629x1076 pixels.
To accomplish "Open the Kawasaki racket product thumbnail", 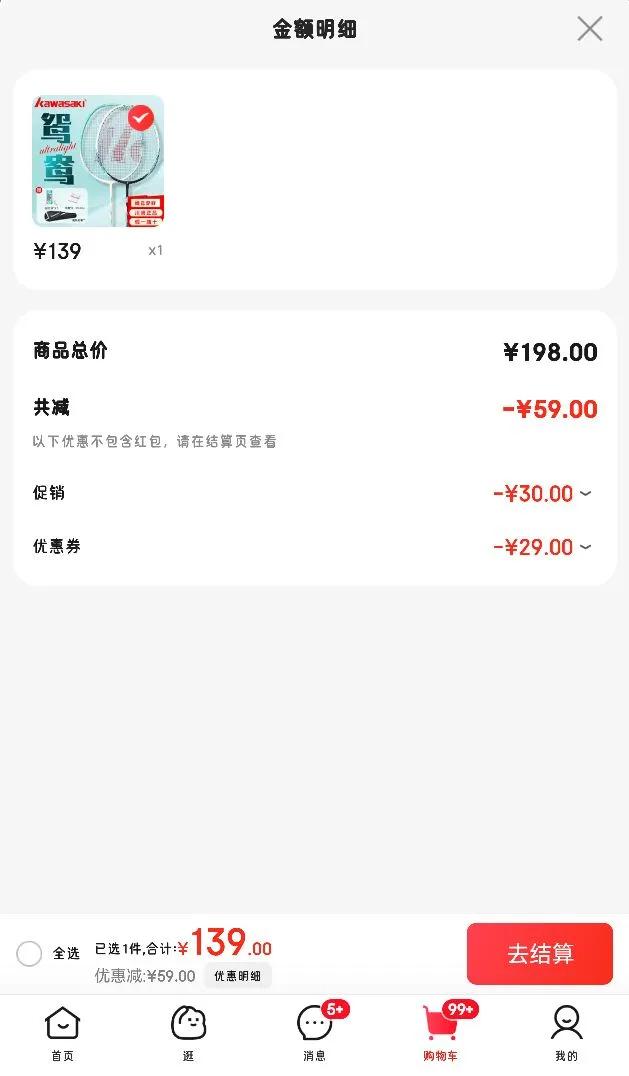I will [98, 161].
